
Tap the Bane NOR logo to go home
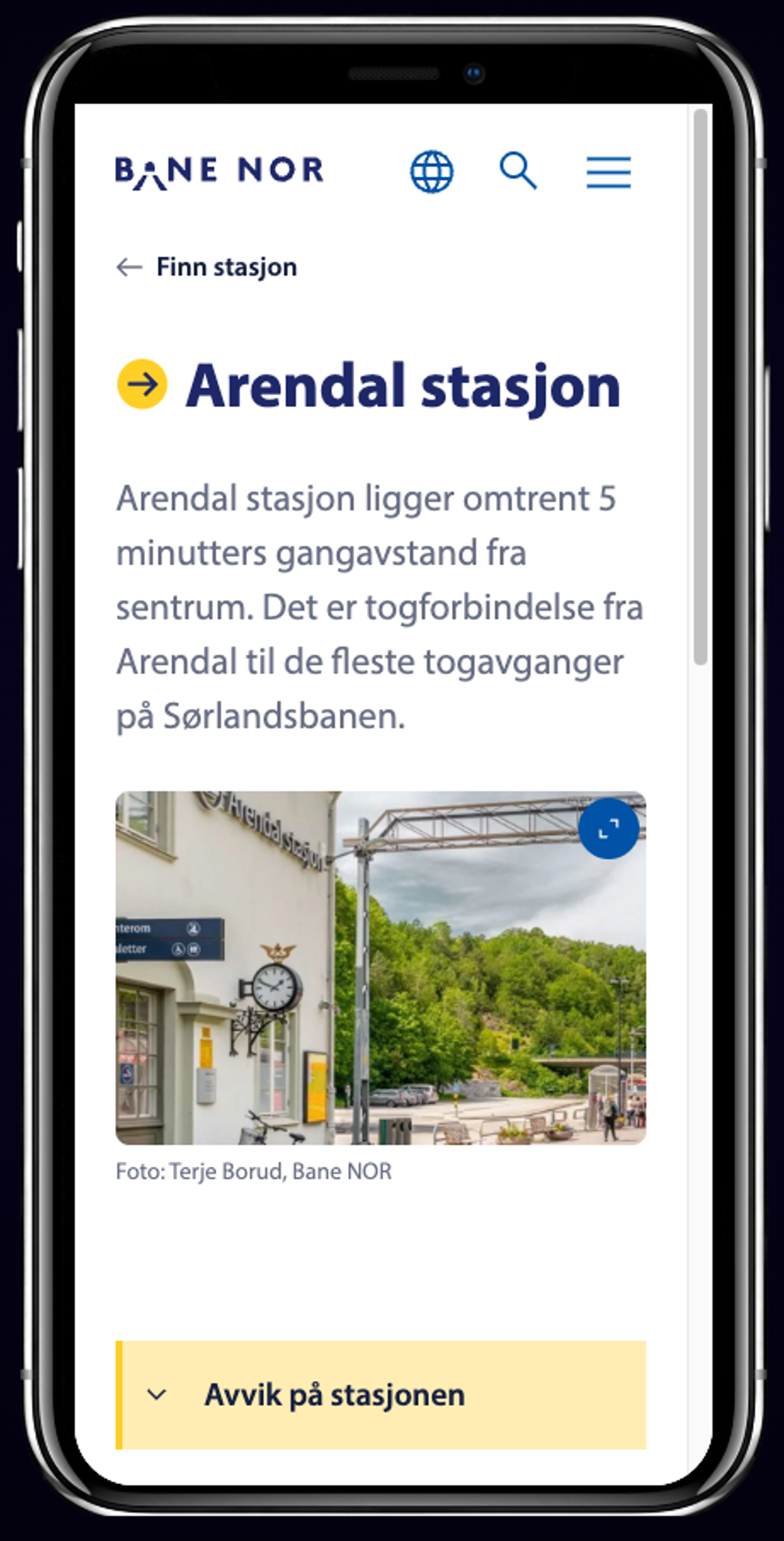(220, 172)
